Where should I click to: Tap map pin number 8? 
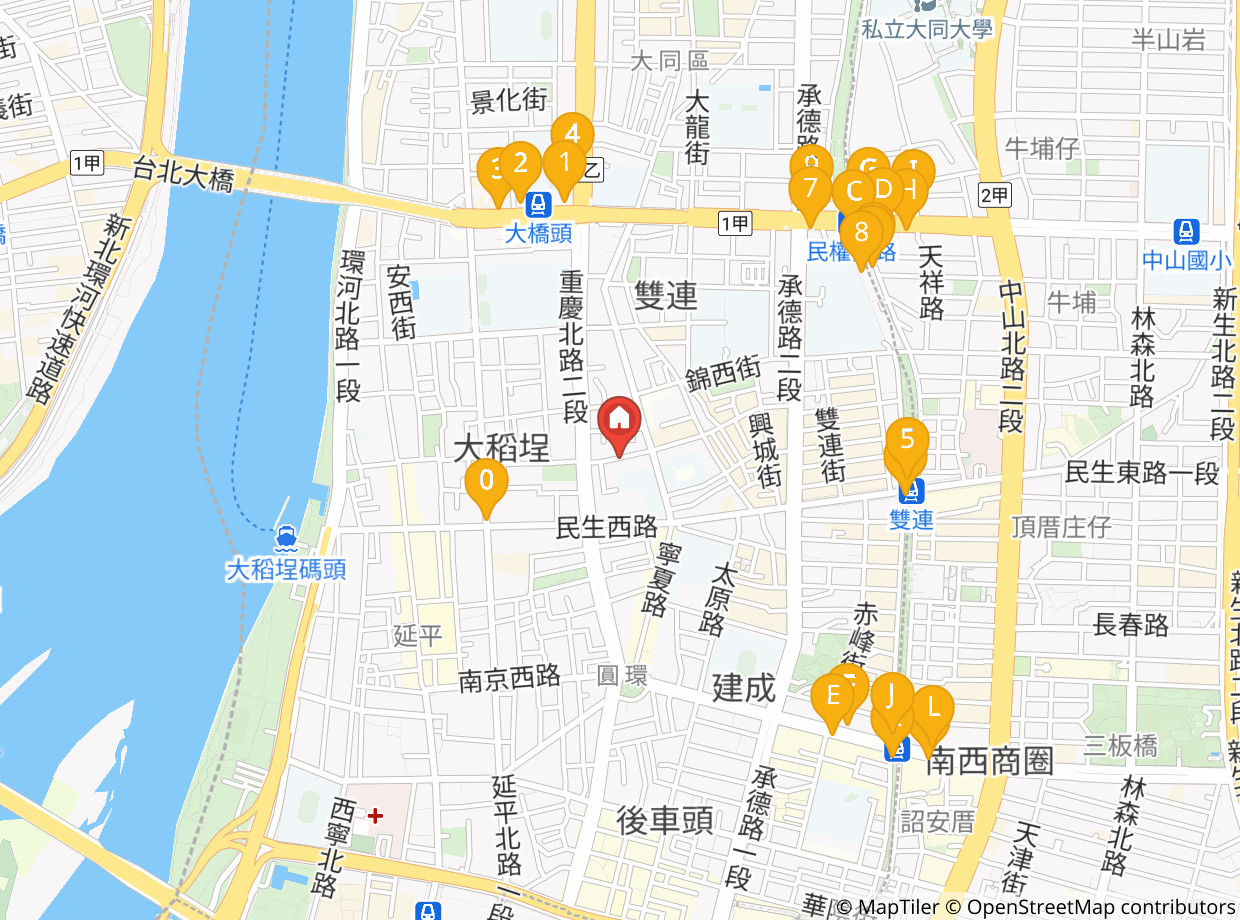pos(861,233)
